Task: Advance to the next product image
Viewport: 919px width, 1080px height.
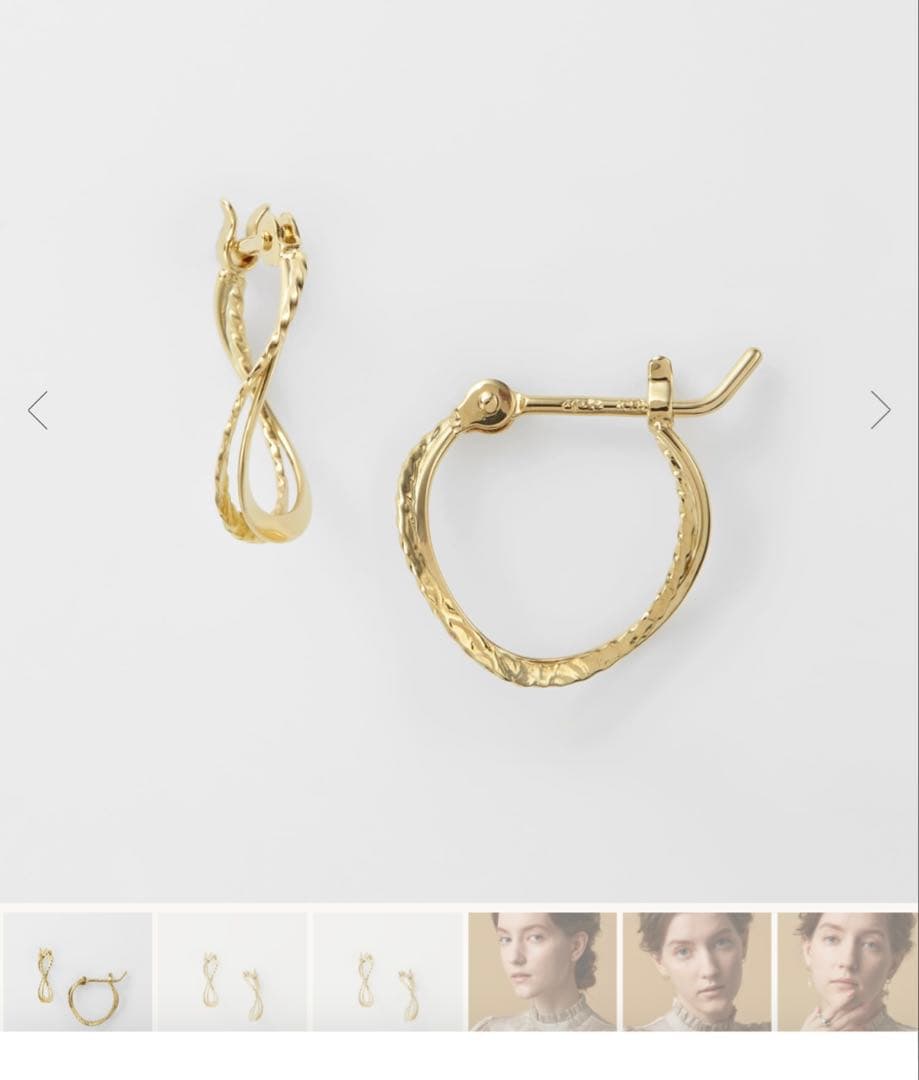Action: click(x=880, y=410)
